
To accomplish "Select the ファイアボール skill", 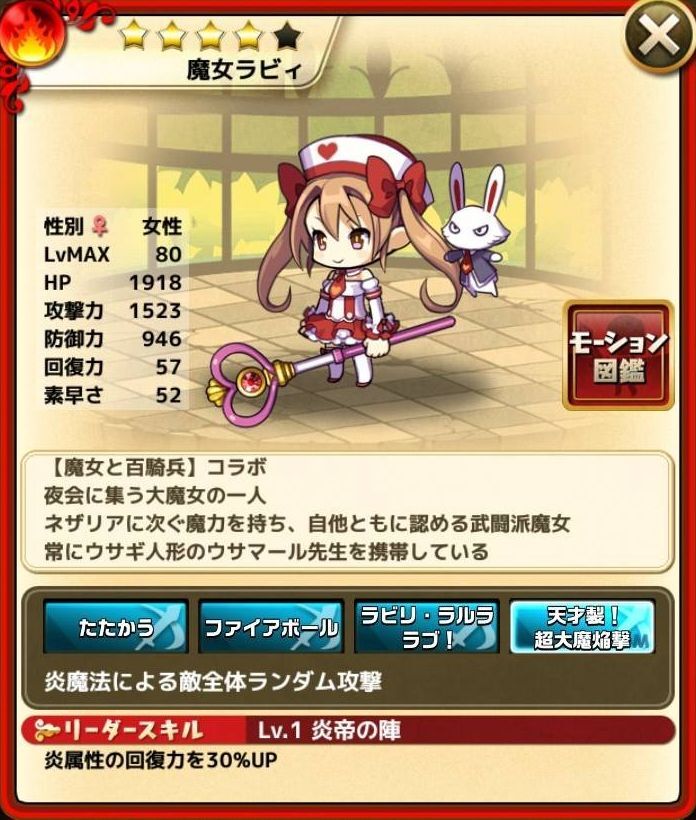I will pyautogui.click(x=270, y=628).
